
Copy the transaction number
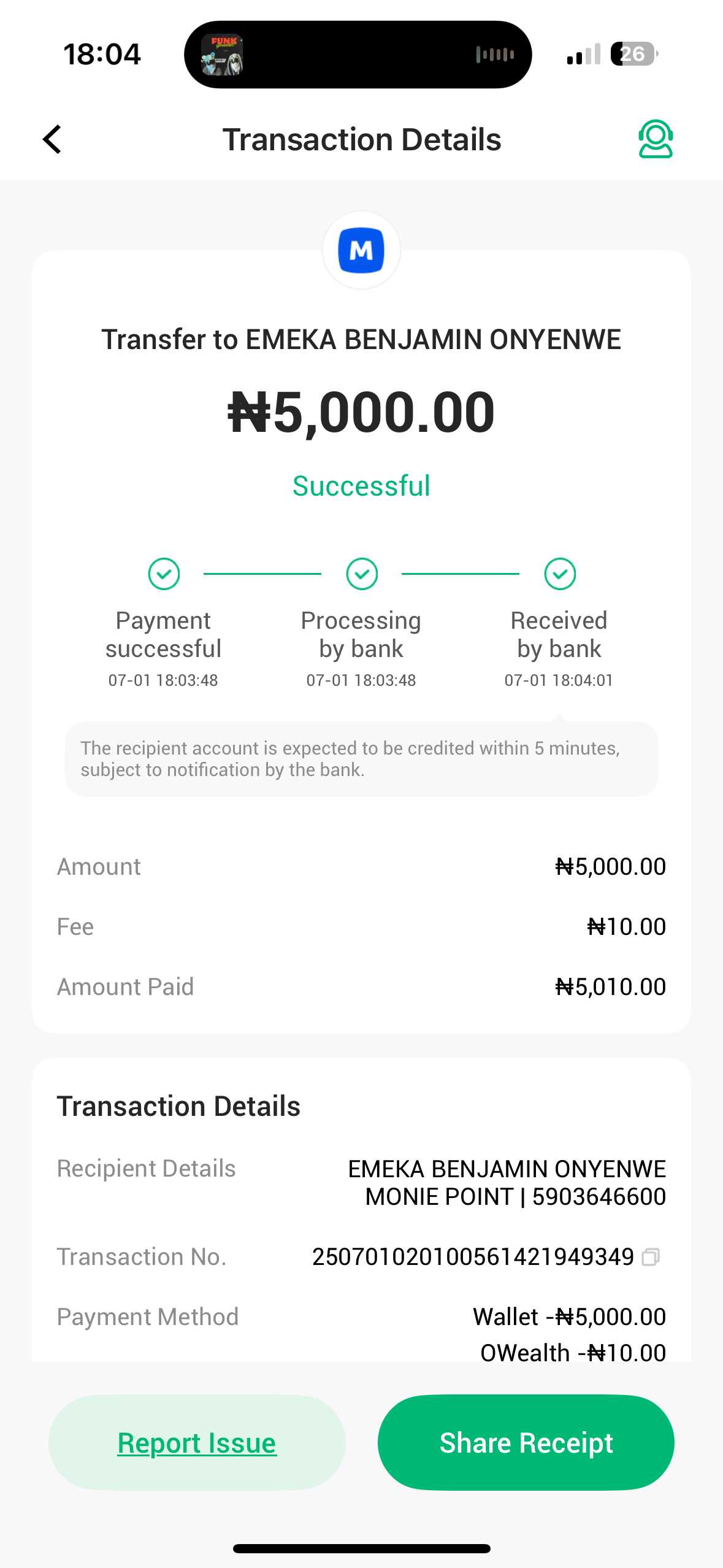651,1258
